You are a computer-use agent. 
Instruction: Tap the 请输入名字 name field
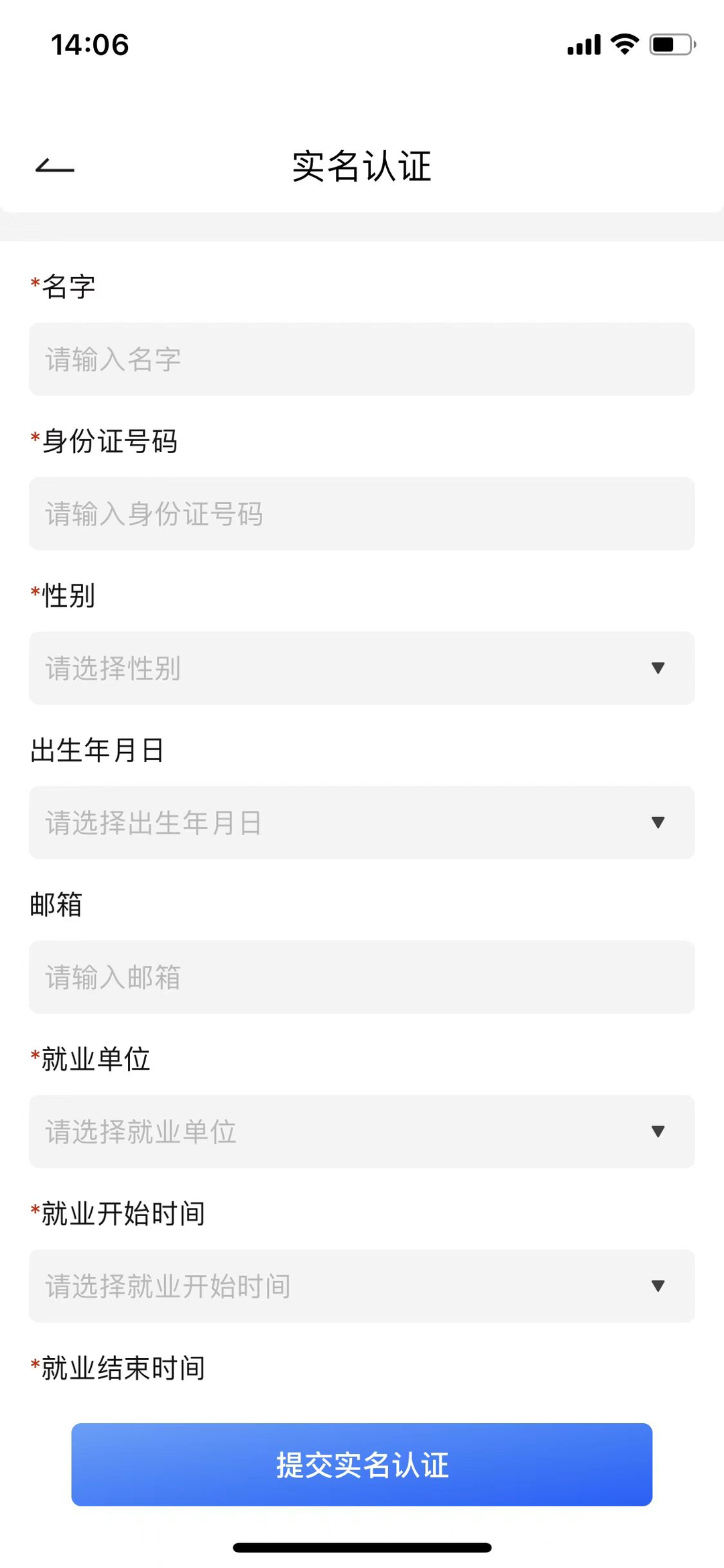pyautogui.click(x=362, y=359)
